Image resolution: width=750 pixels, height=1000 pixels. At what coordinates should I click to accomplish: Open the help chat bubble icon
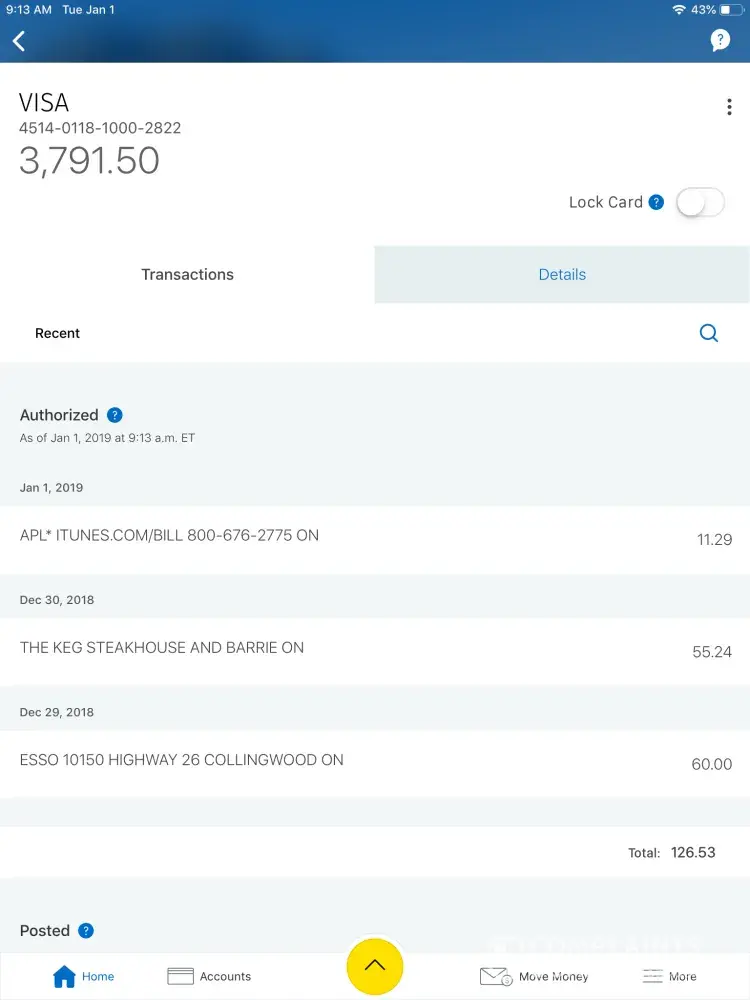click(720, 41)
